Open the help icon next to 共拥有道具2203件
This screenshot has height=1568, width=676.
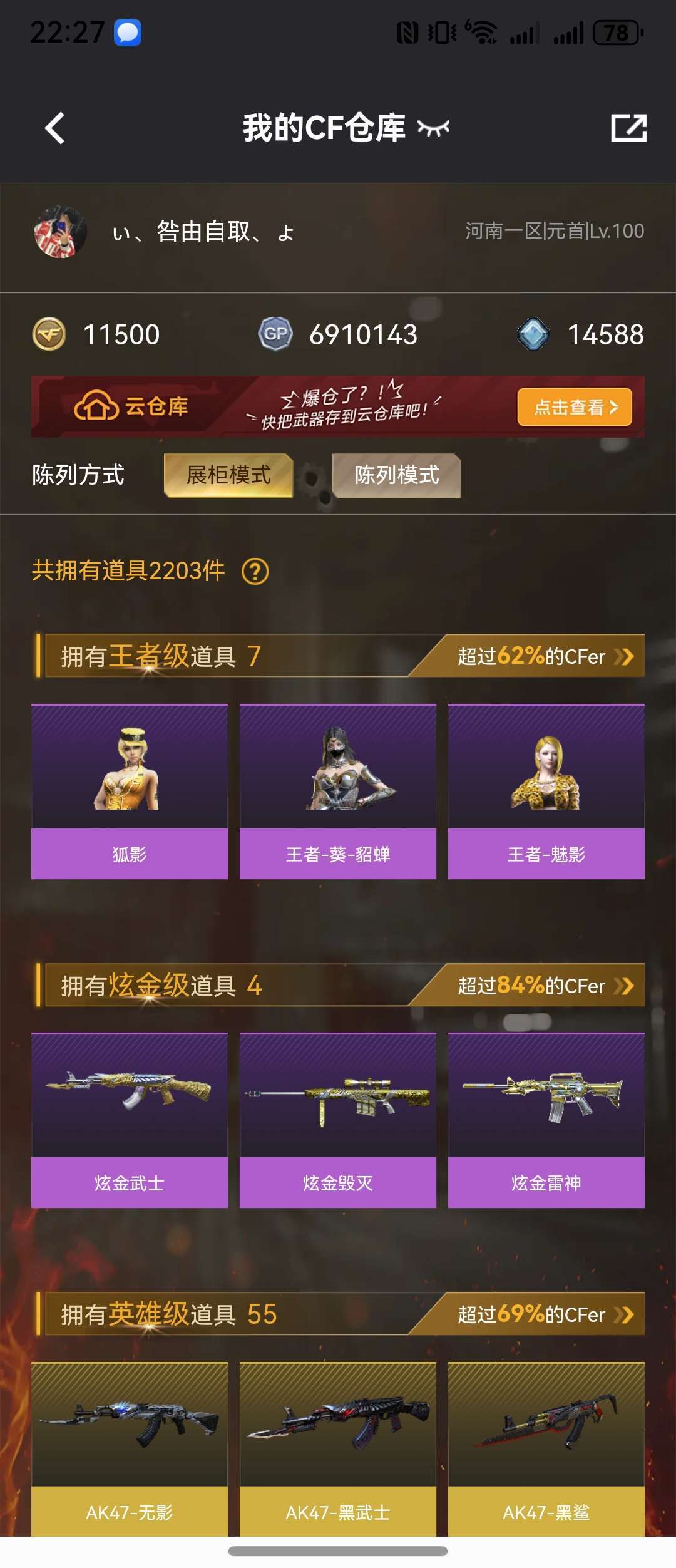(252, 572)
